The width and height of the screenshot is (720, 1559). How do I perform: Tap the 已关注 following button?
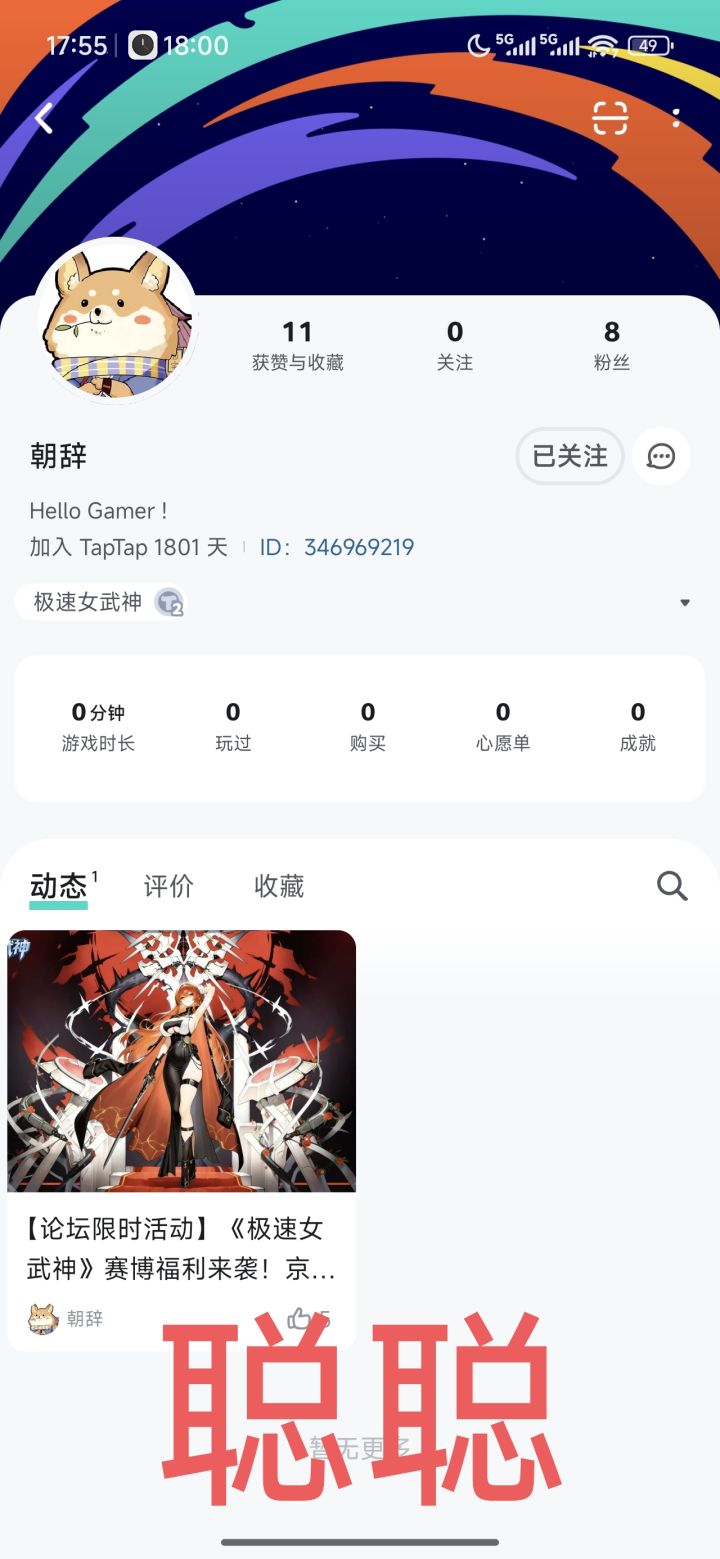[x=570, y=456]
